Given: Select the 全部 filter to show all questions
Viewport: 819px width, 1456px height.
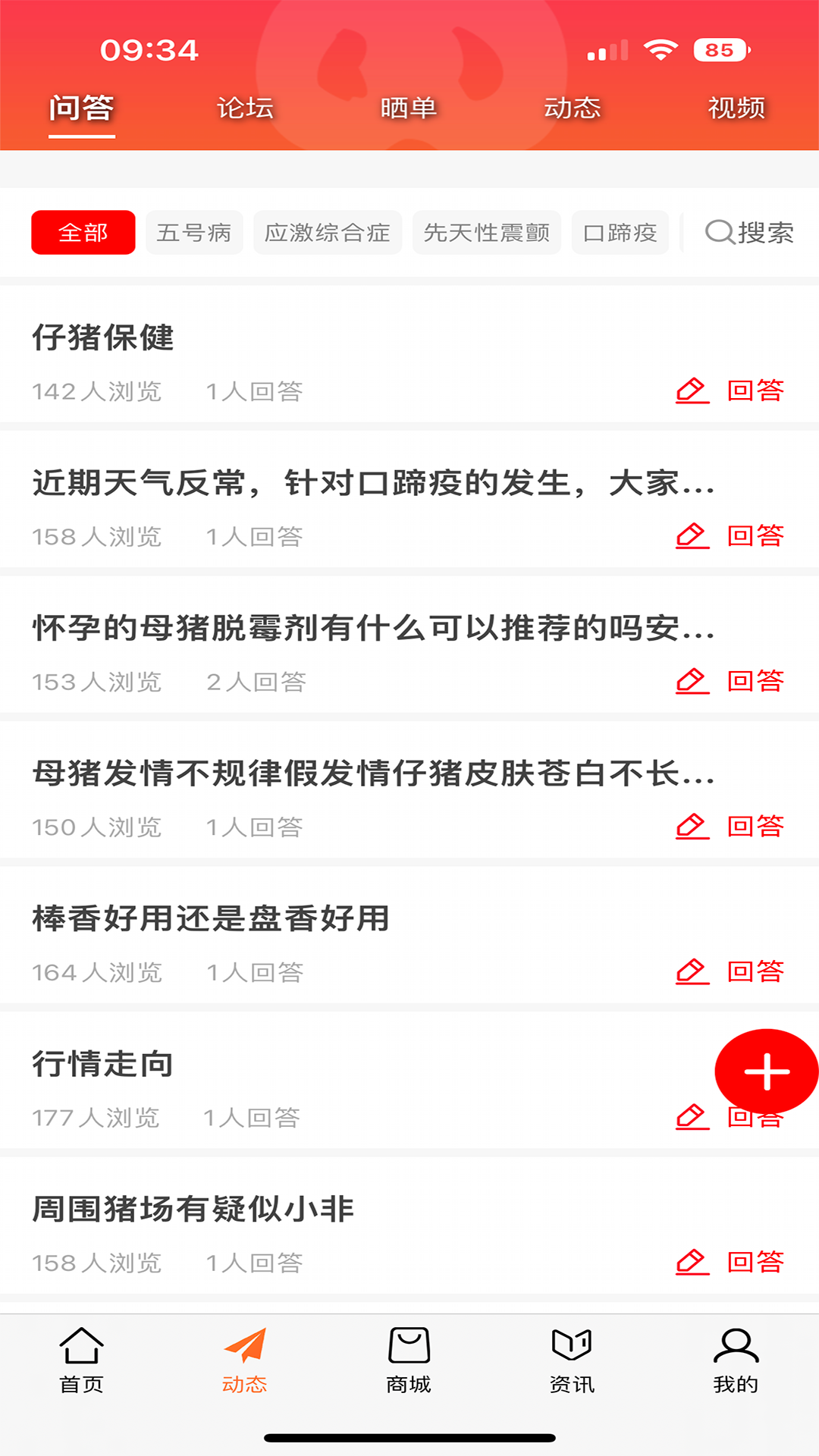Looking at the screenshot, I should click(x=83, y=233).
